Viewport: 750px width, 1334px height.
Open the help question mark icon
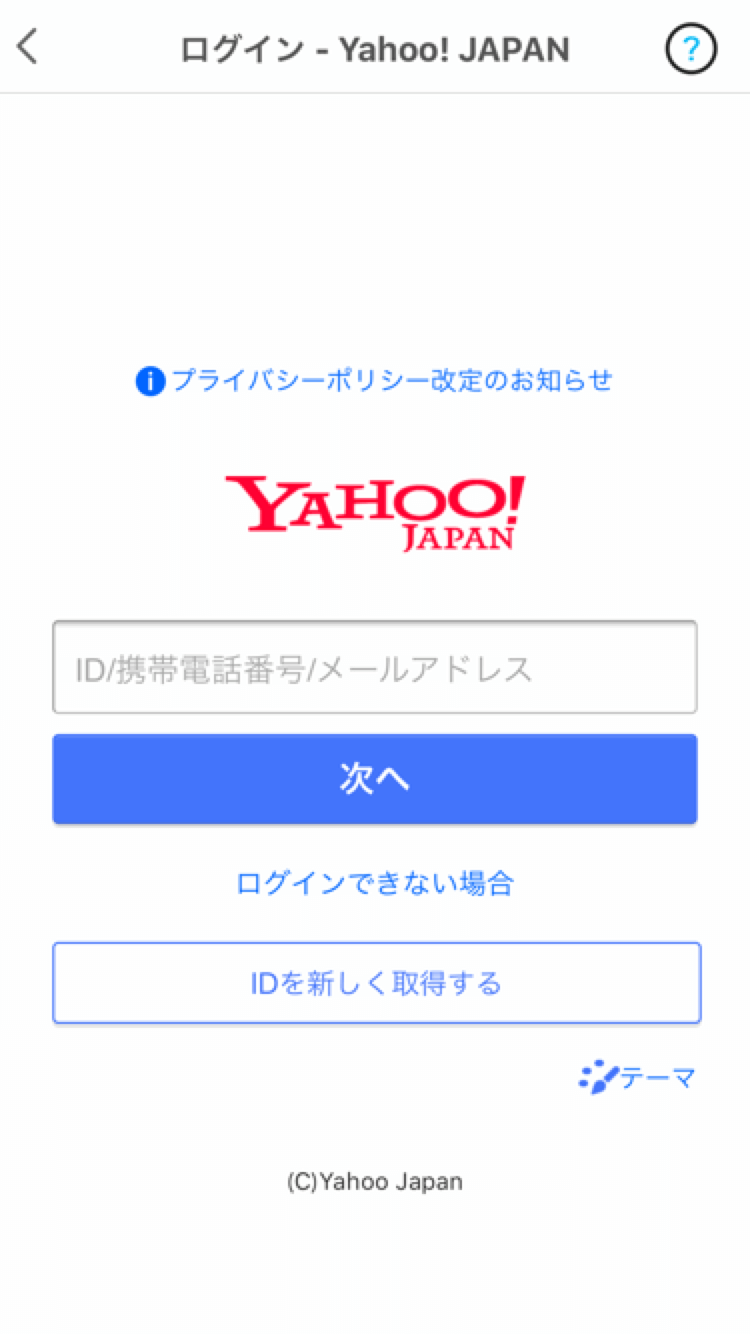point(691,48)
